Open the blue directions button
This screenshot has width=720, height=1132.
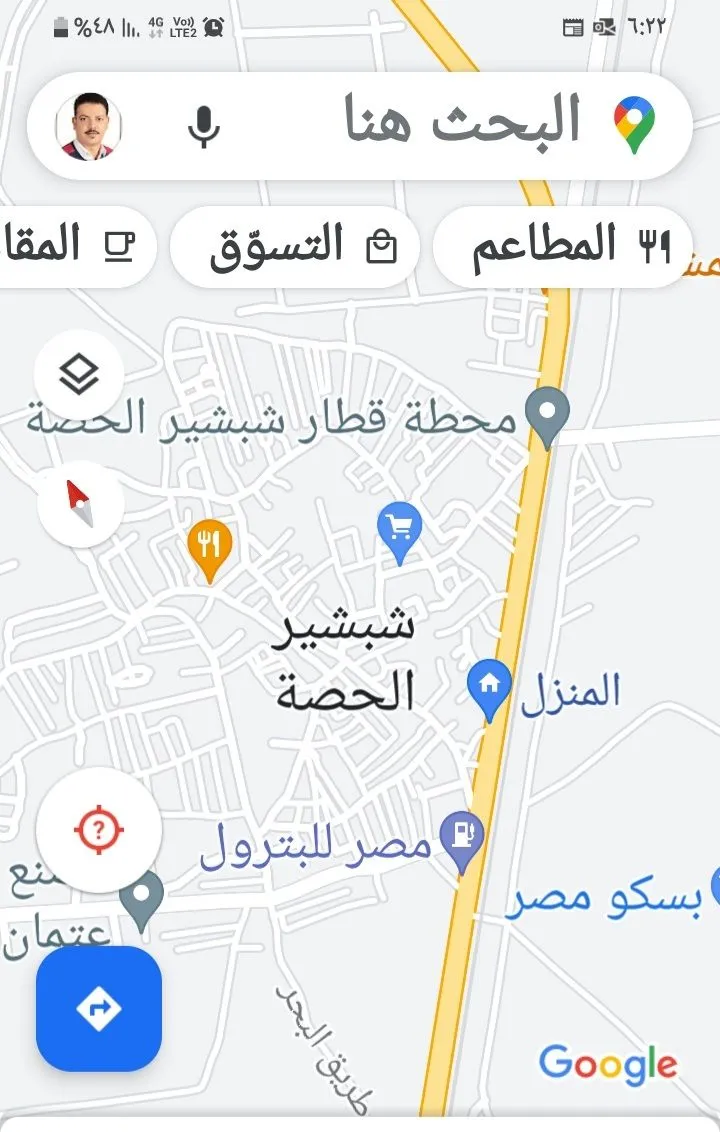point(99,1008)
